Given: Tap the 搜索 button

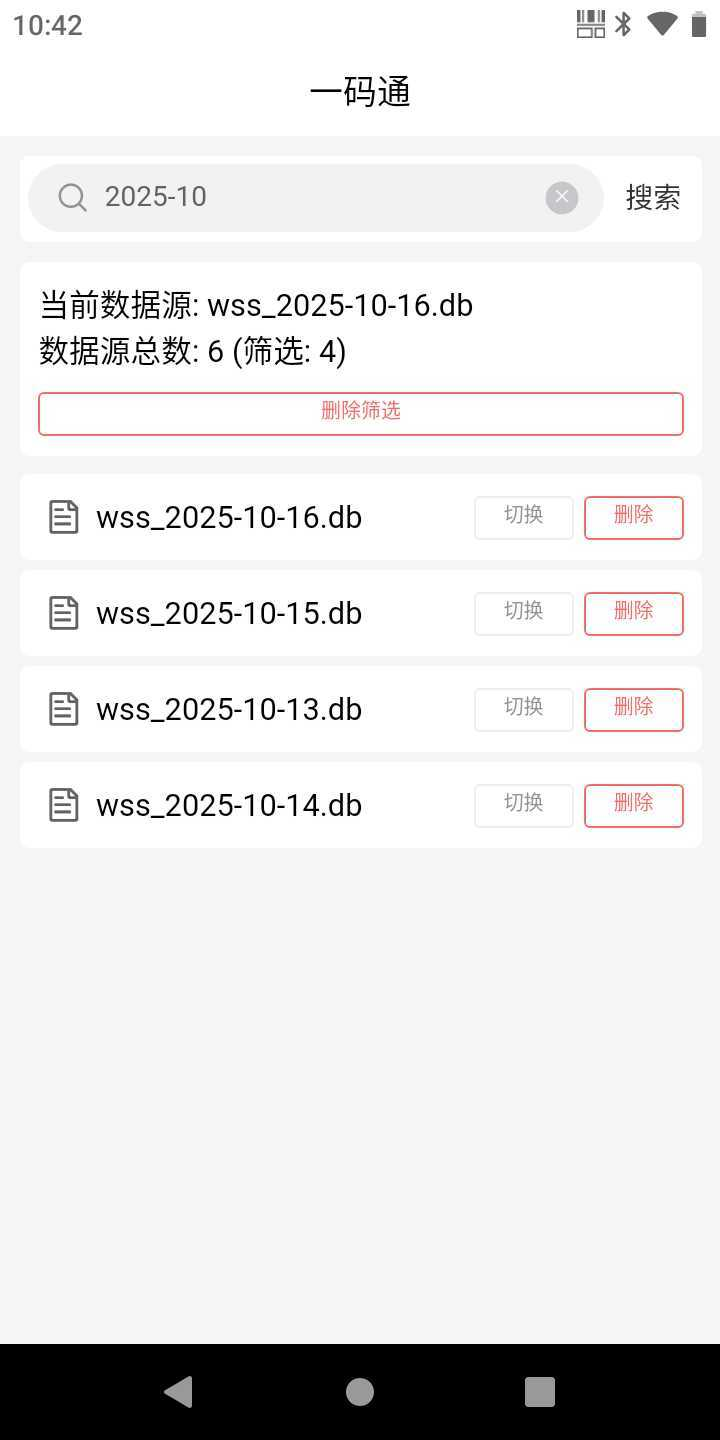Looking at the screenshot, I should tap(653, 198).
